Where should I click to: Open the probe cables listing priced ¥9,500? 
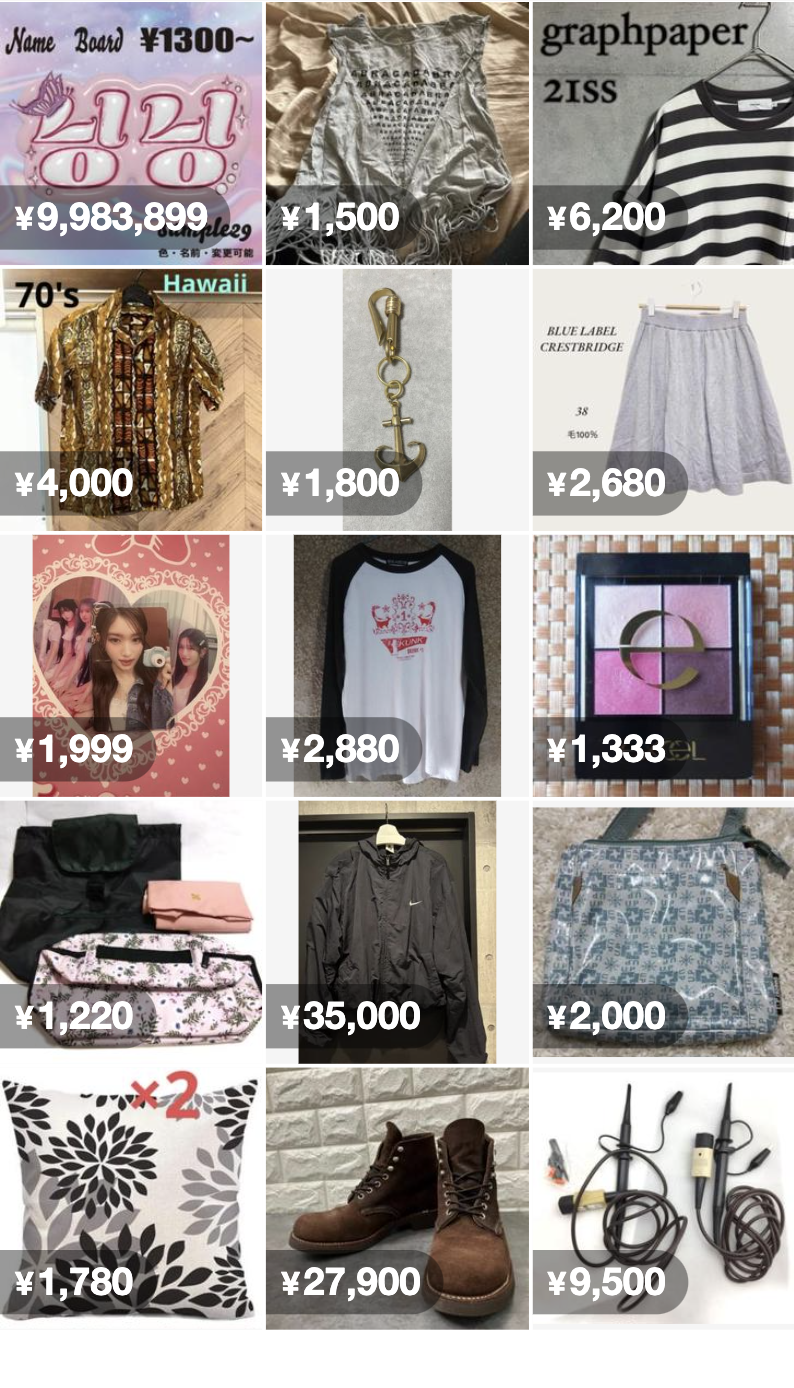tap(663, 1197)
